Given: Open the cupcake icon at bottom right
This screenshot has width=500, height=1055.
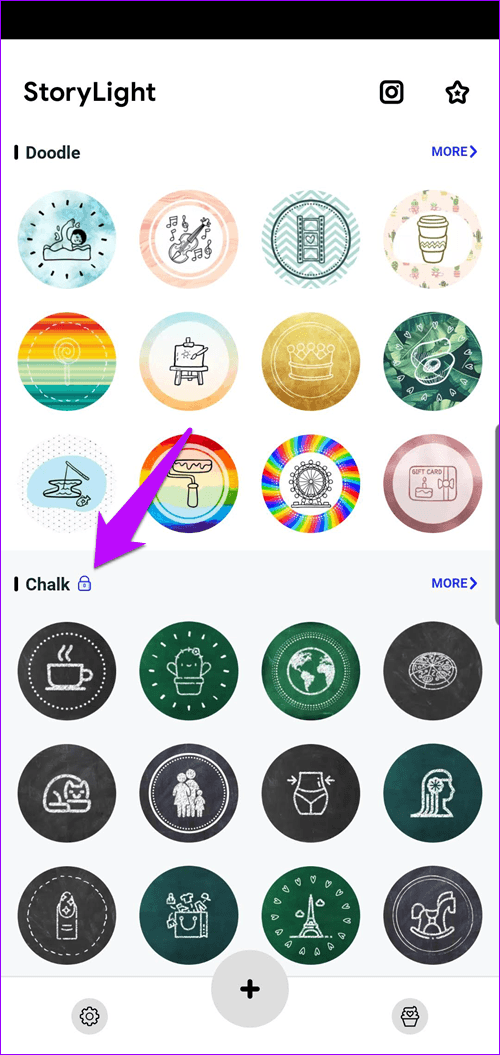Looking at the screenshot, I should (409, 1015).
